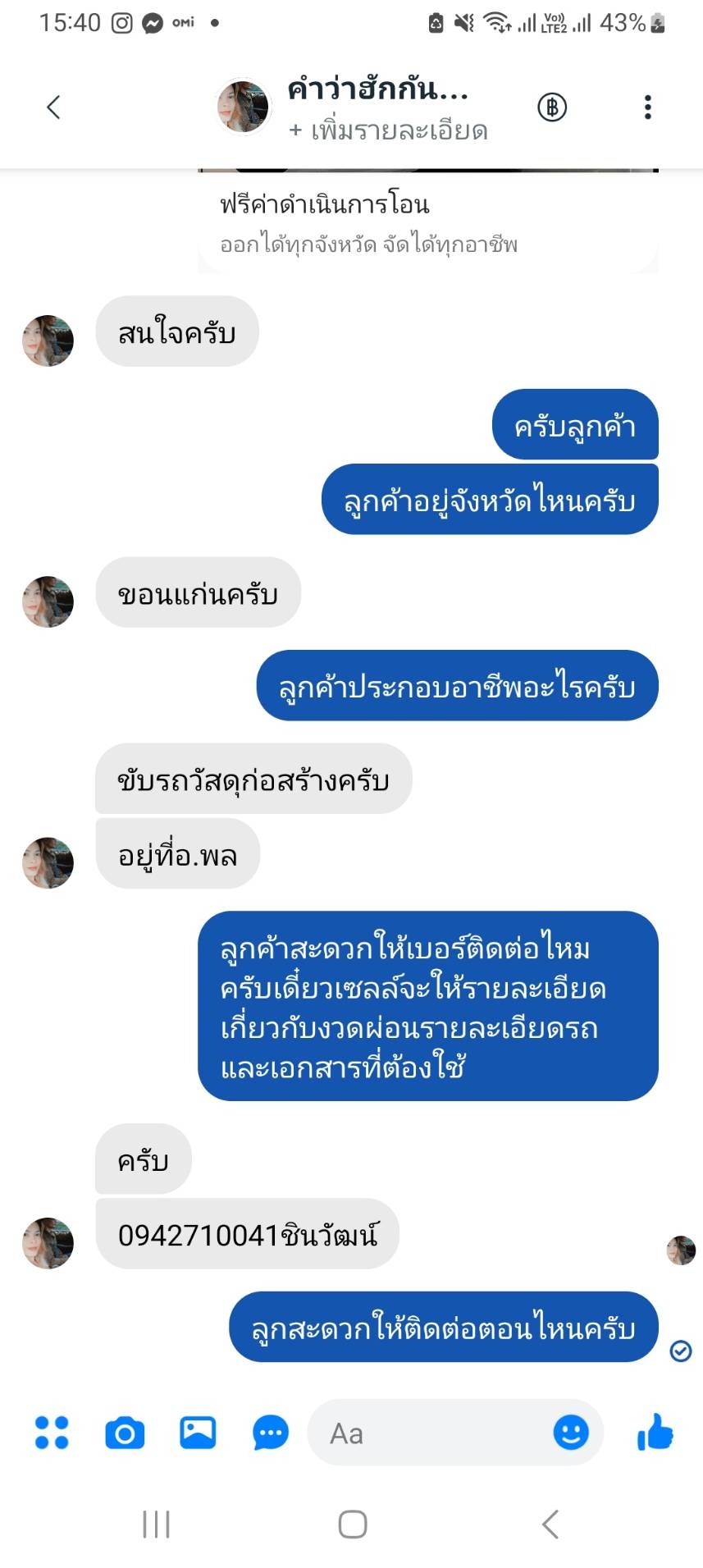
Task: Open the four-dot more apps menu
Action: click(52, 1433)
